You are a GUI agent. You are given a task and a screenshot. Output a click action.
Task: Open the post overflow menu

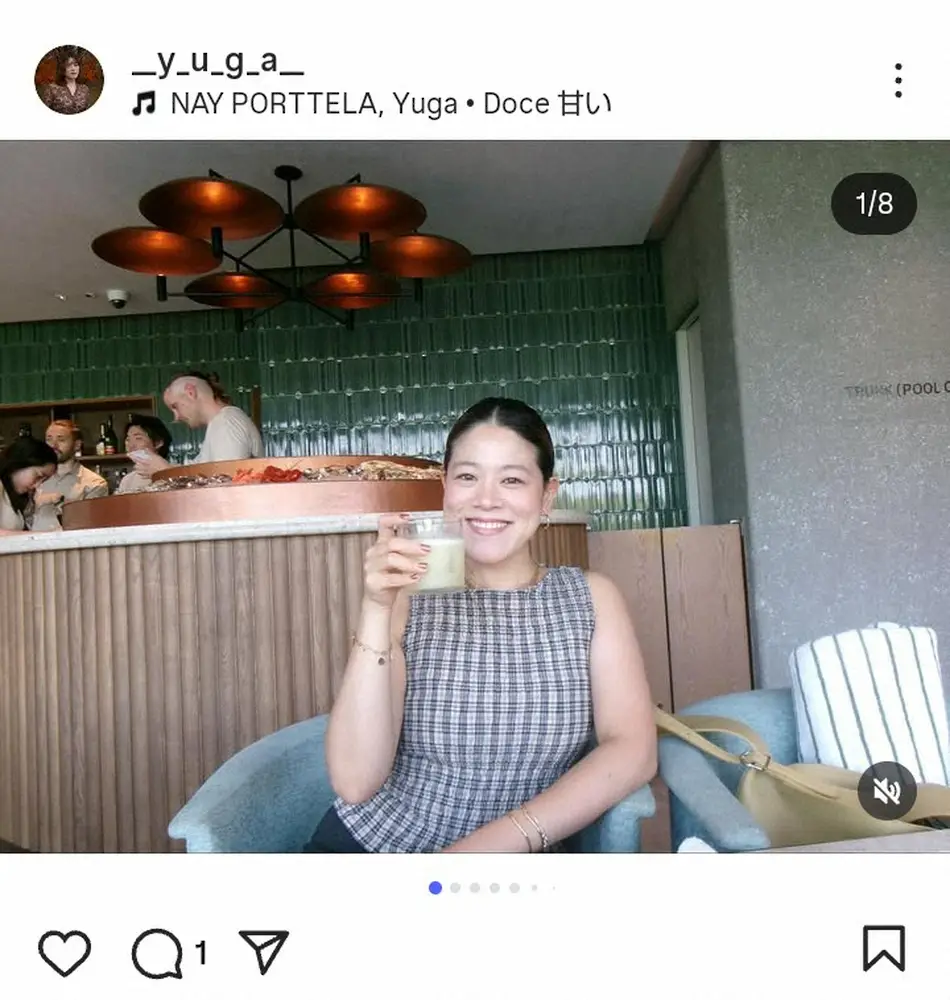pos(898,80)
